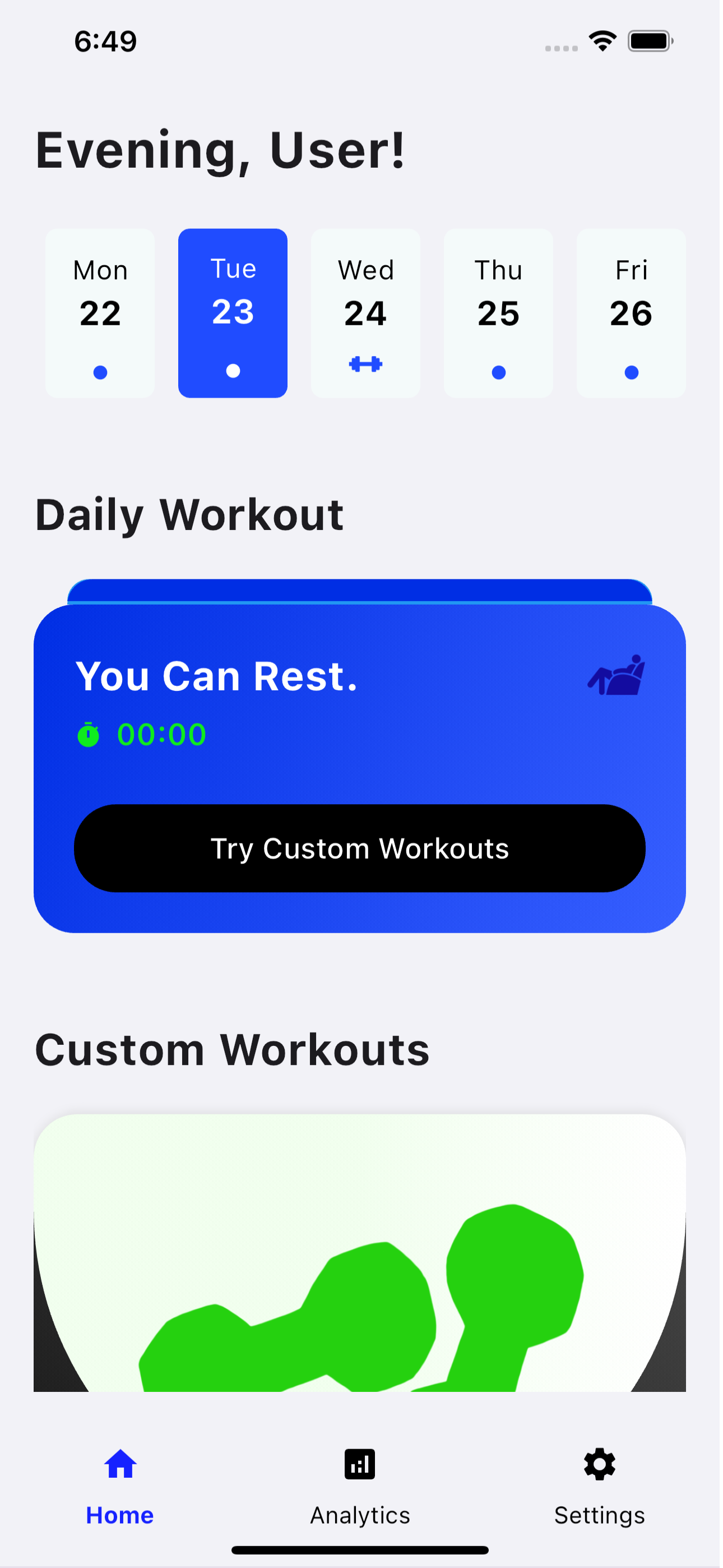Select Tuesday 23 date tile
The height and width of the screenshot is (1568, 723).
pyautogui.click(x=234, y=314)
